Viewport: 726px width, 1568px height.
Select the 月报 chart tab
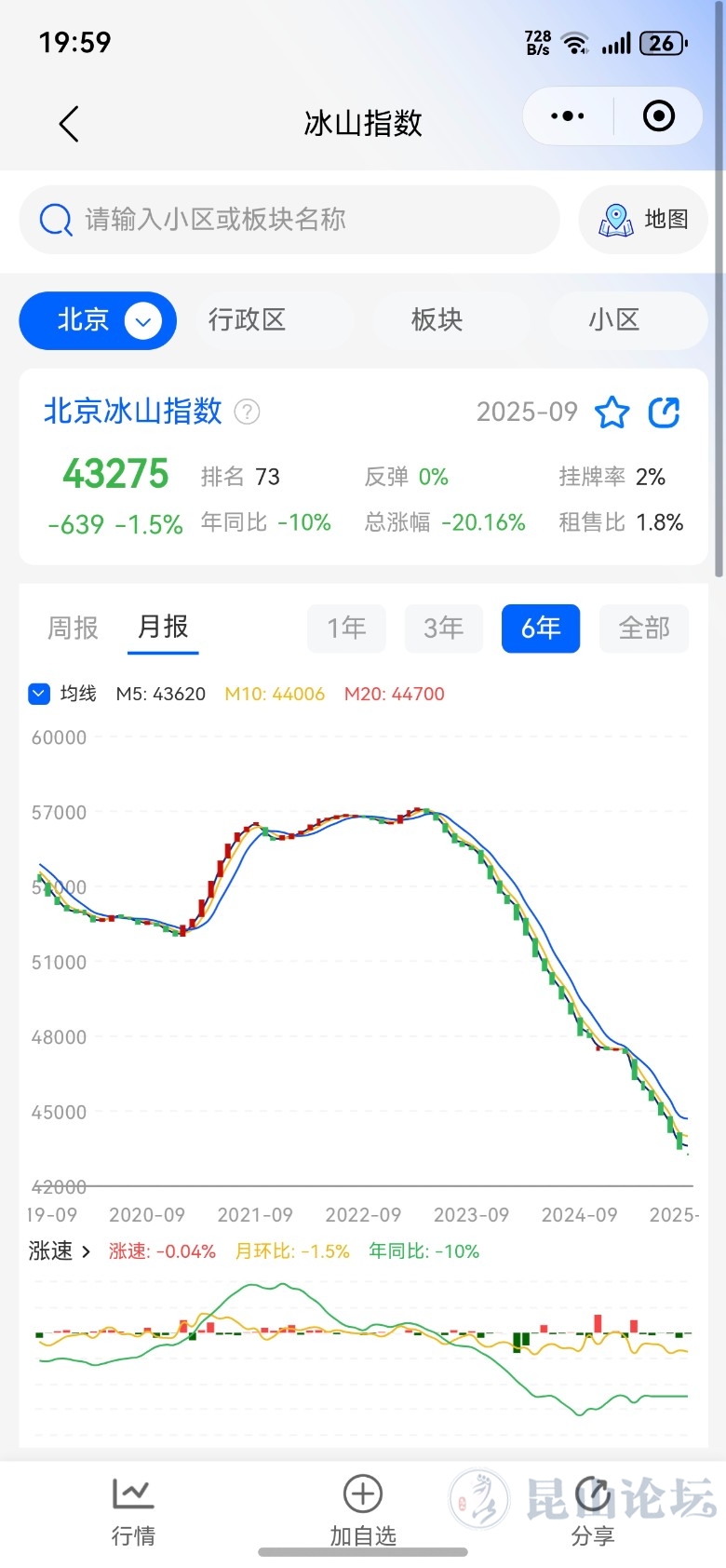(163, 627)
